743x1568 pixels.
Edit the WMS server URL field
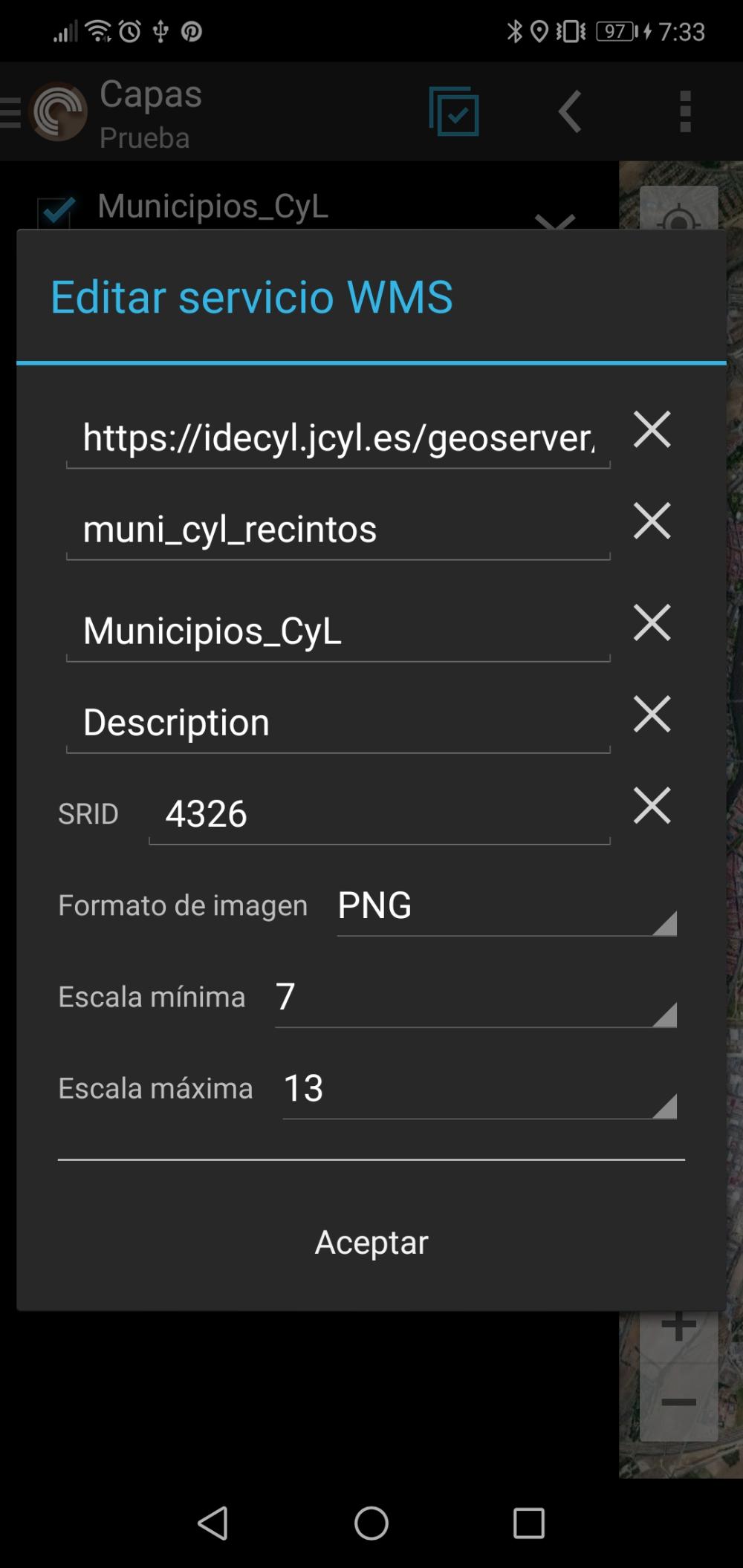point(338,437)
